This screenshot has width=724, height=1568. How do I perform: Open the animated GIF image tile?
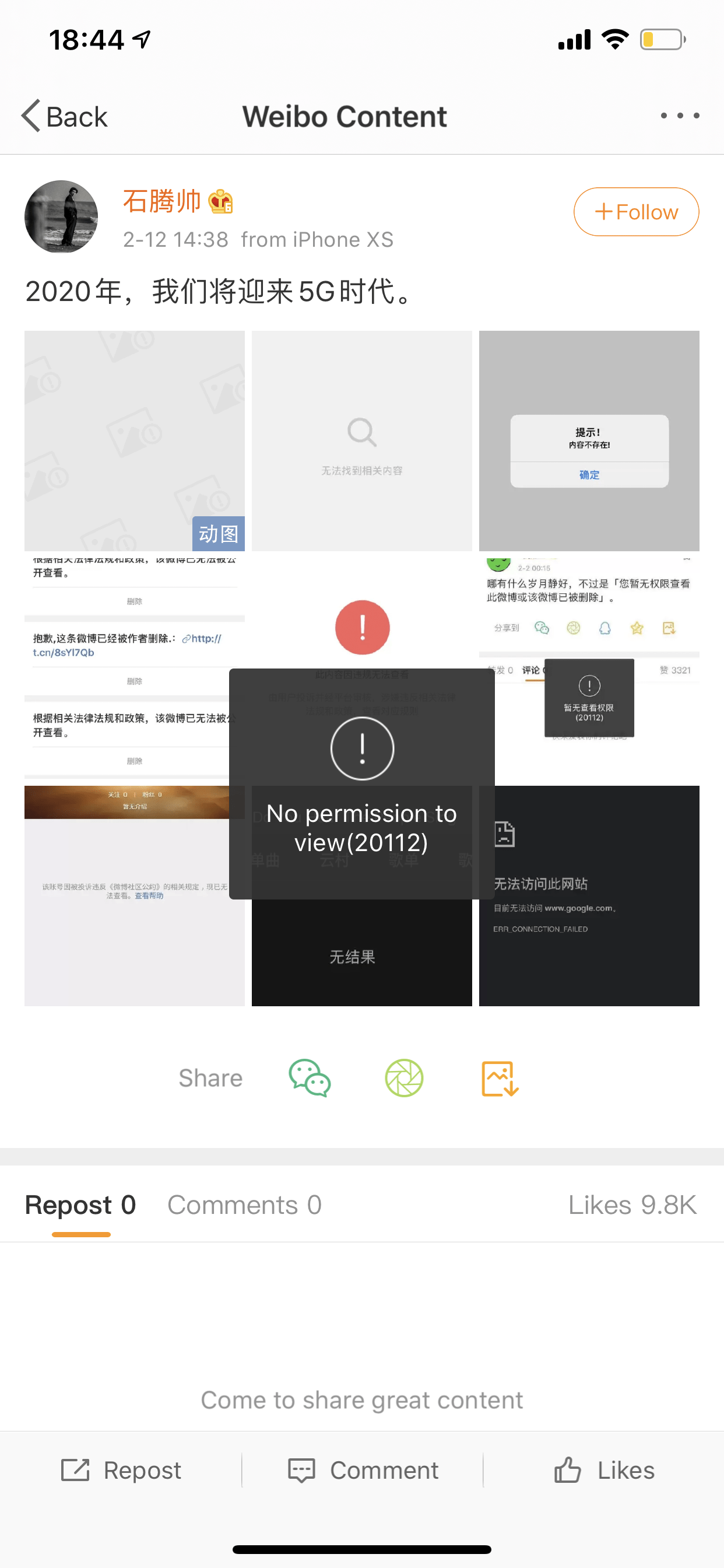[135, 440]
